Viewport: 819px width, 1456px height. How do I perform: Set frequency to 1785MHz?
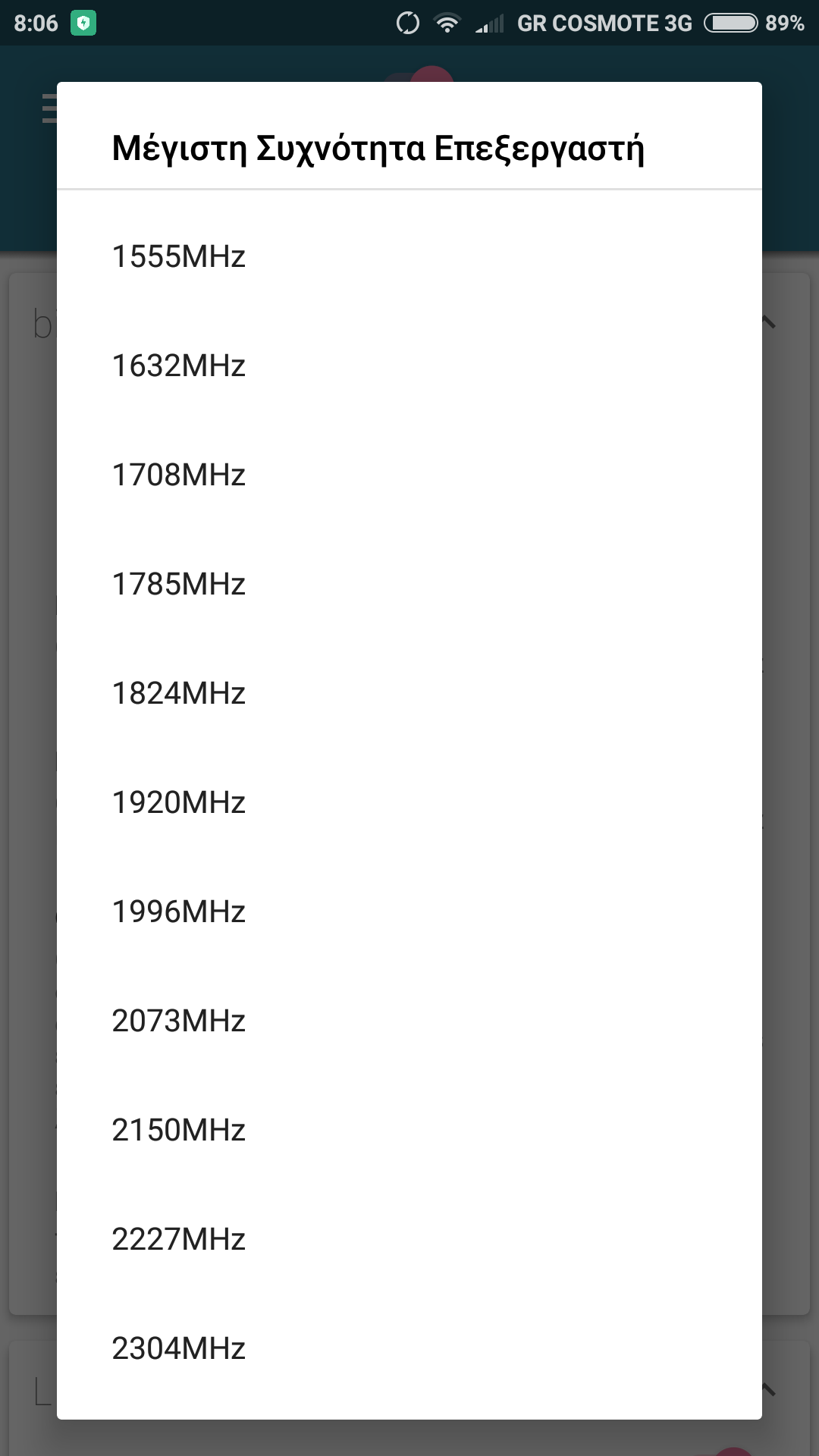click(179, 584)
